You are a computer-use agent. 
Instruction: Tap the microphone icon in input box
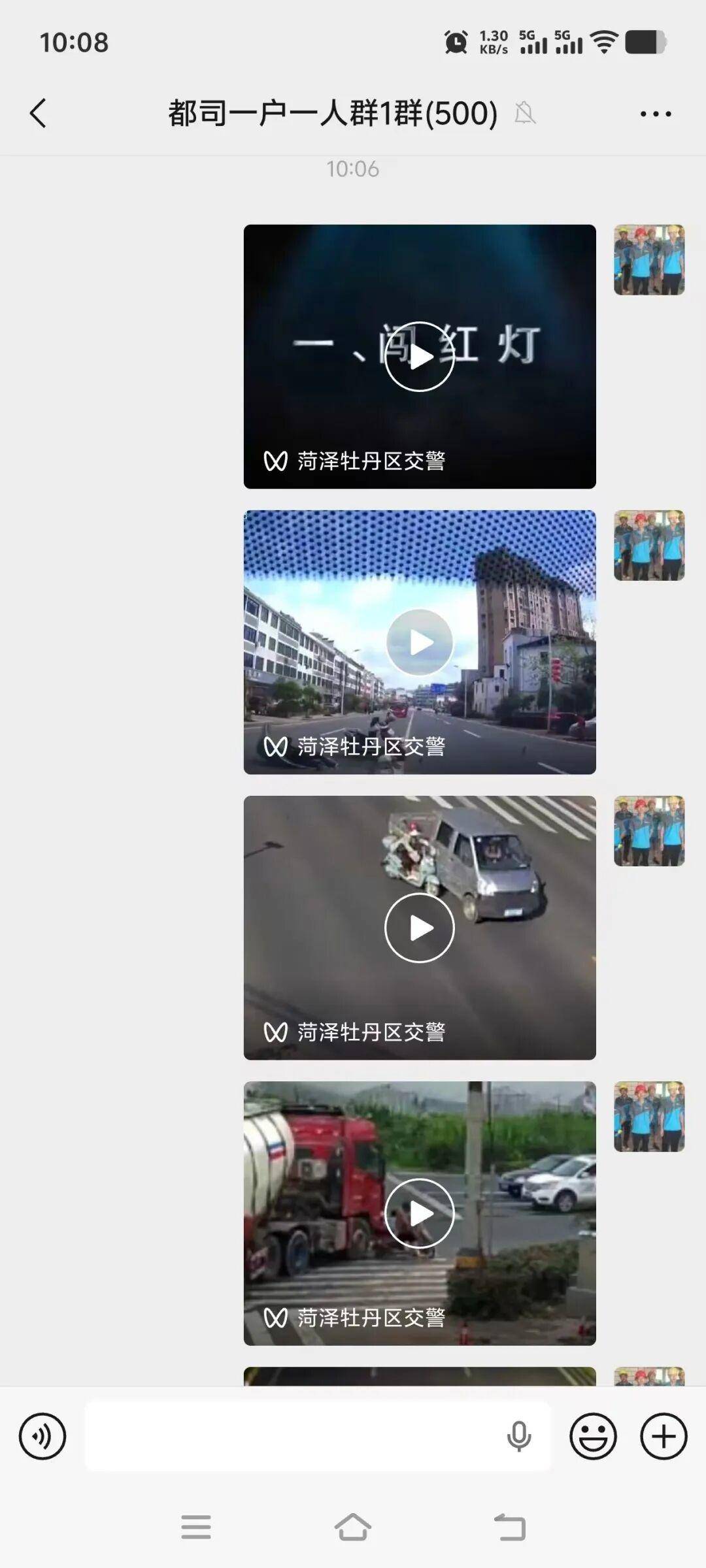click(519, 1436)
